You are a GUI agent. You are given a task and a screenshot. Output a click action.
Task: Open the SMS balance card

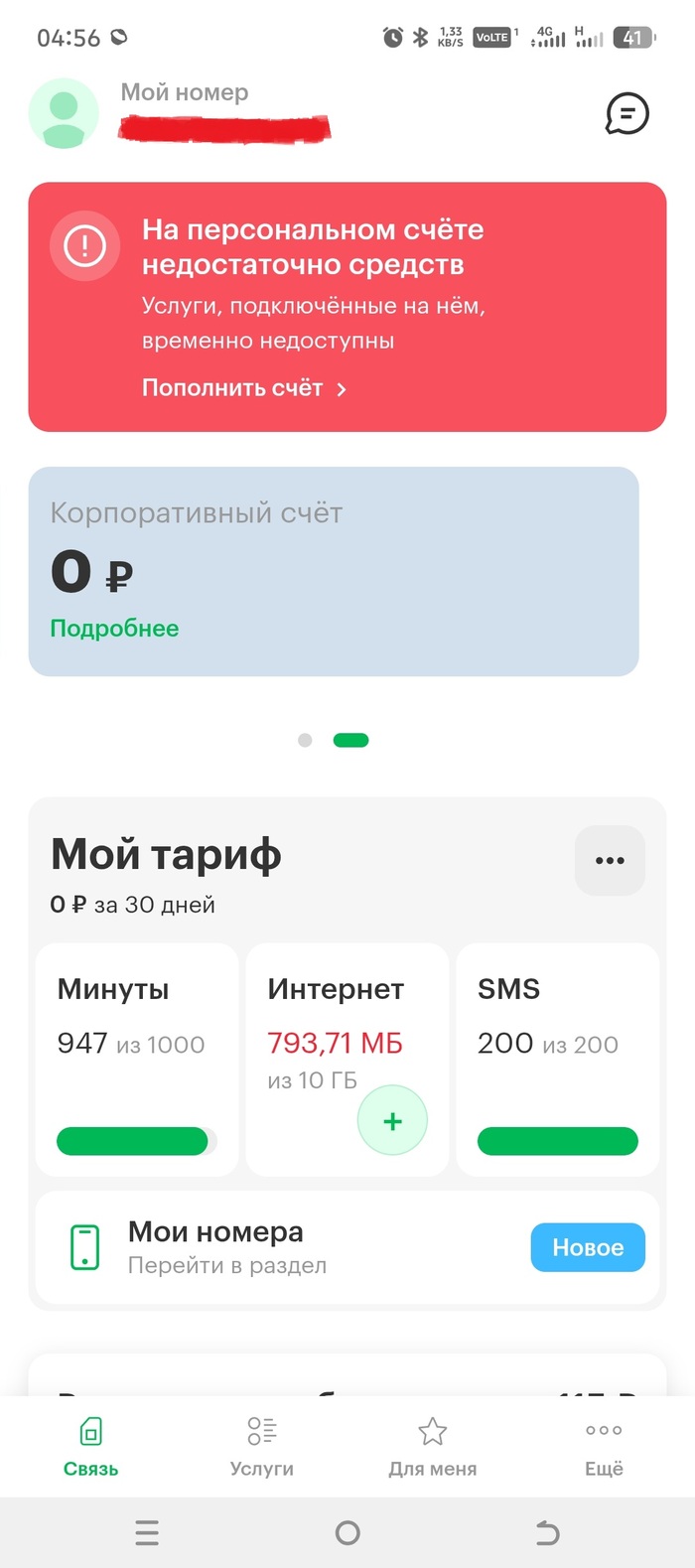pos(557,1059)
